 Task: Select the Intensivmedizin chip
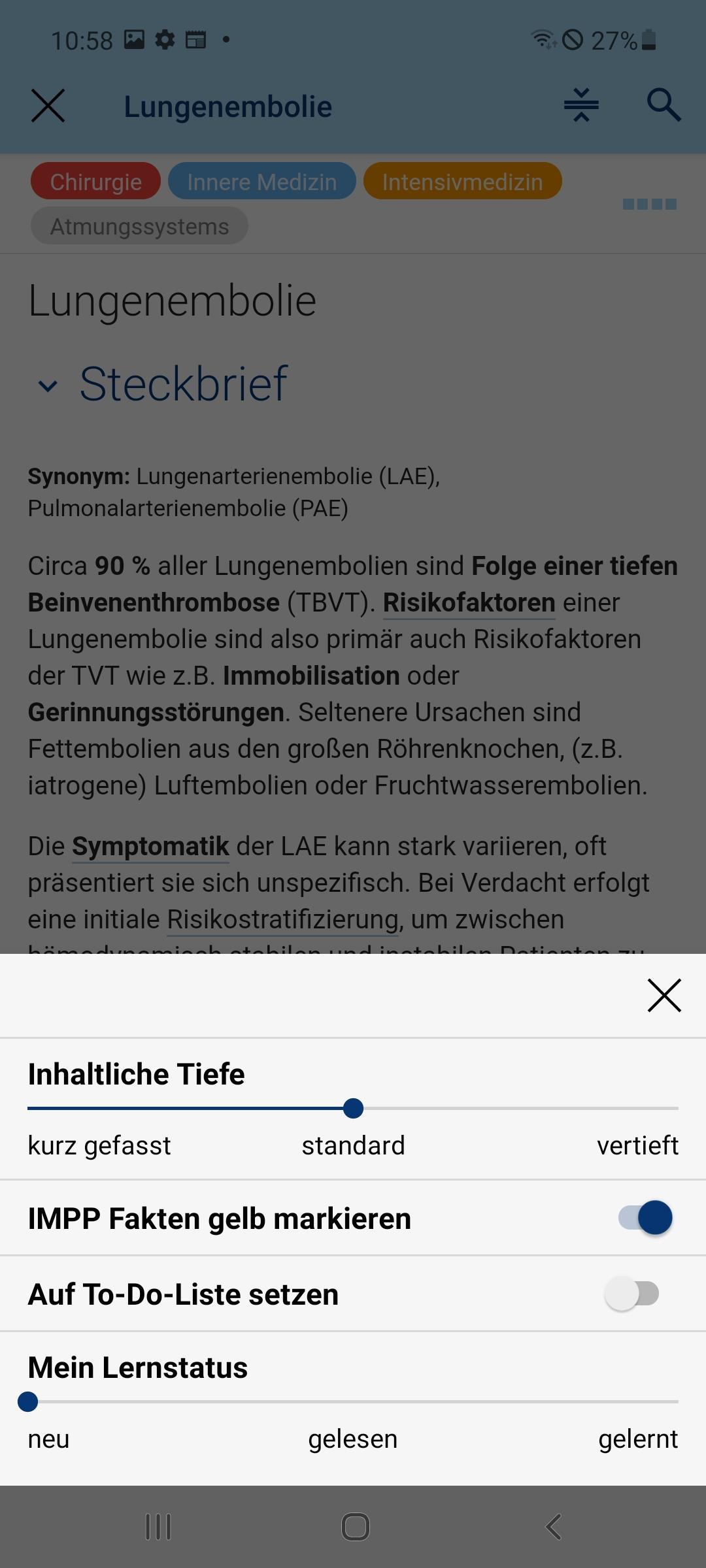[x=462, y=181]
